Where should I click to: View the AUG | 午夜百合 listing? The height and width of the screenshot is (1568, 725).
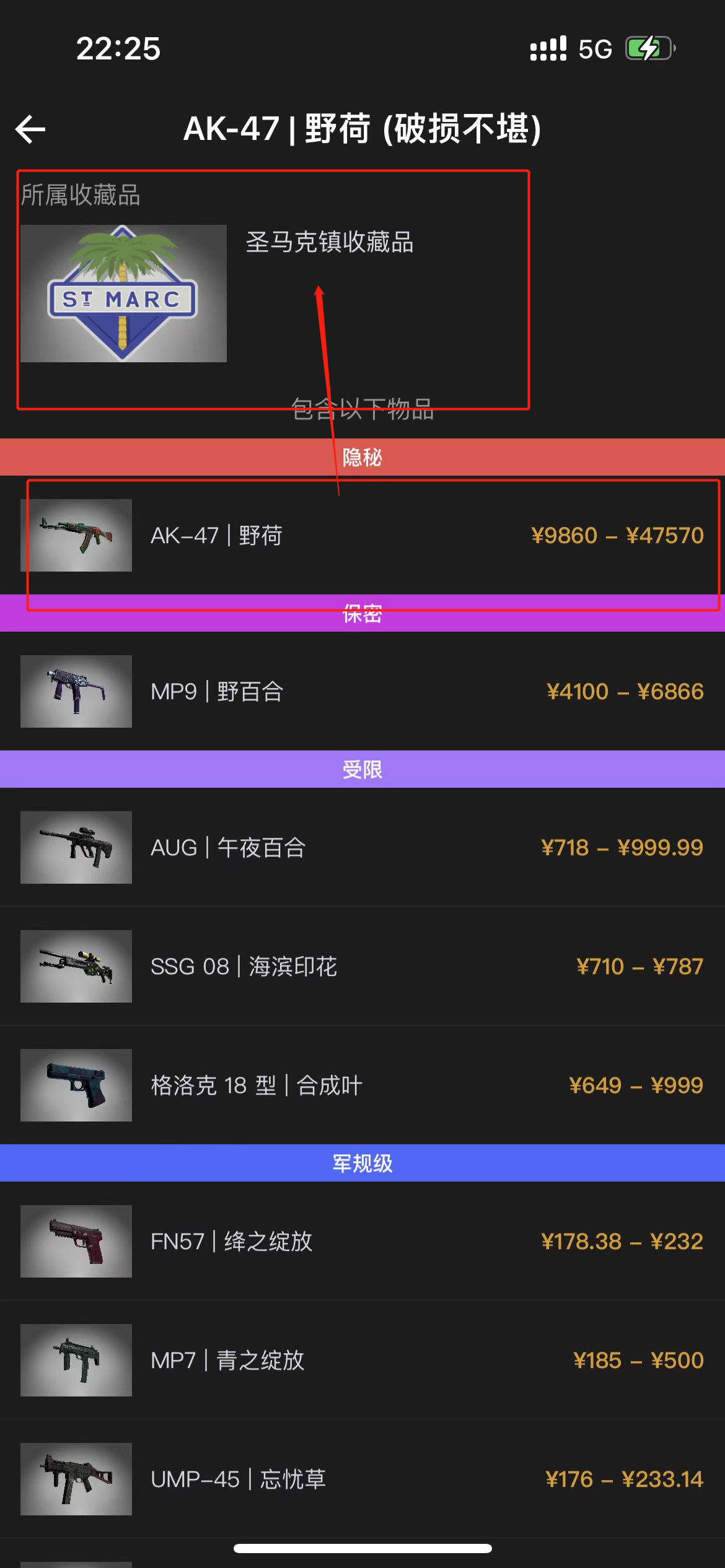[362, 848]
